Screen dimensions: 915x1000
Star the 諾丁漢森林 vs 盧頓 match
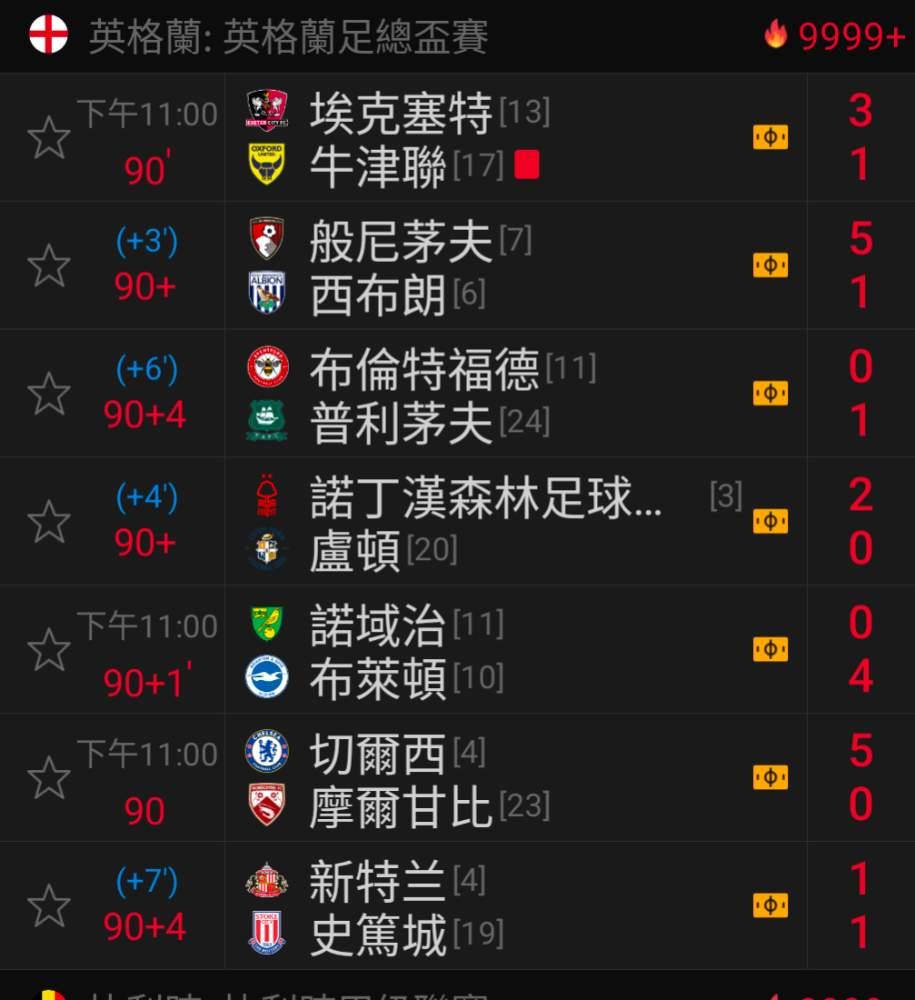(48, 522)
